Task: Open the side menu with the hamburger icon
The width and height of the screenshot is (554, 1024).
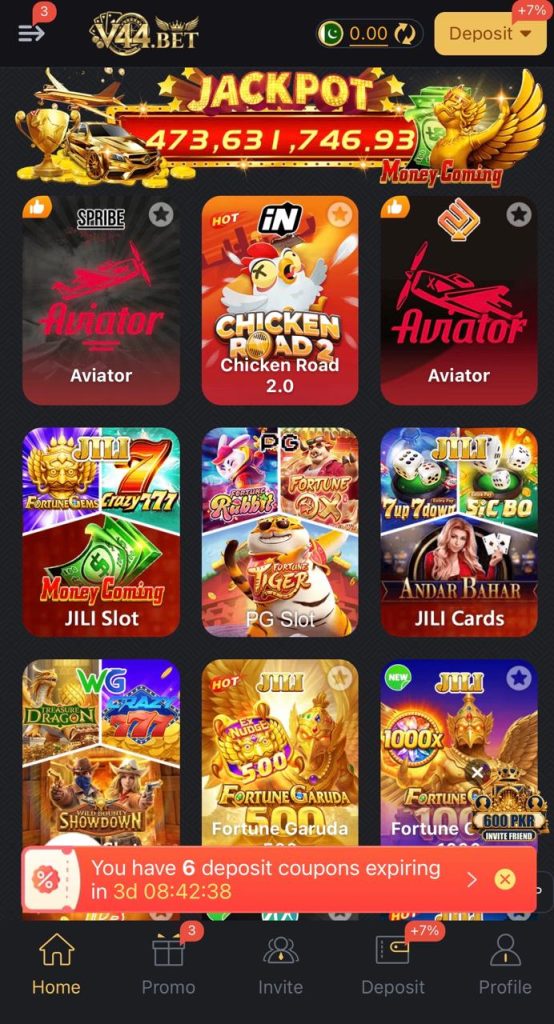Action: click(31, 33)
